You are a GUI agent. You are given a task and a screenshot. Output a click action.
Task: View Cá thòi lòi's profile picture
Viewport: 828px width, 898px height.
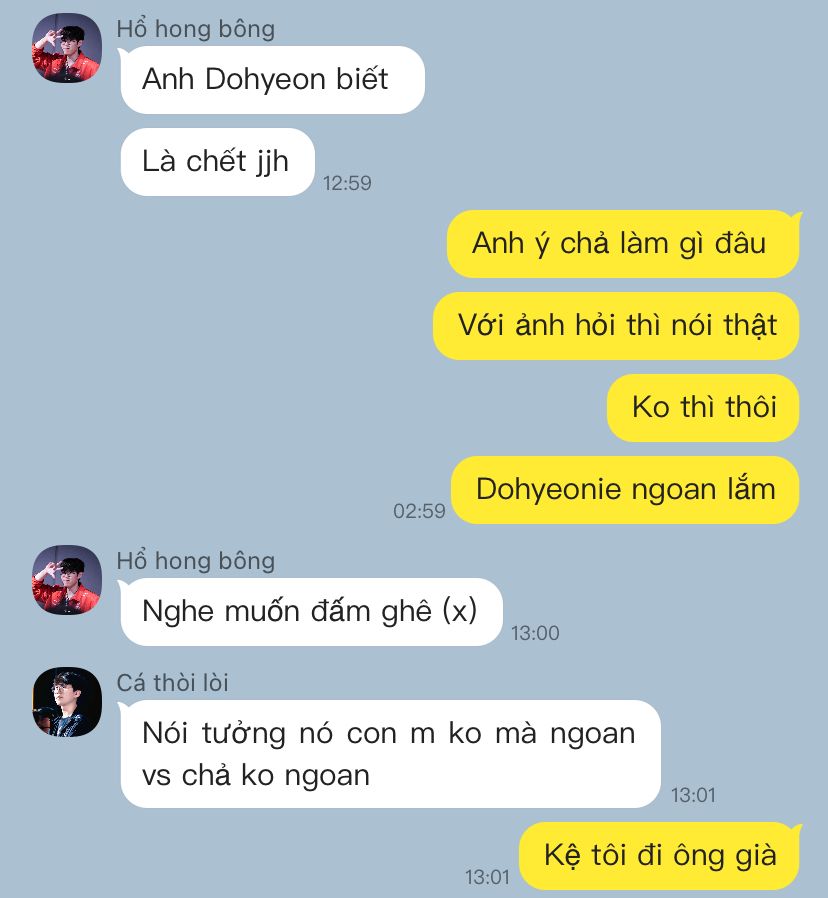pyautogui.click(x=67, y=702)
